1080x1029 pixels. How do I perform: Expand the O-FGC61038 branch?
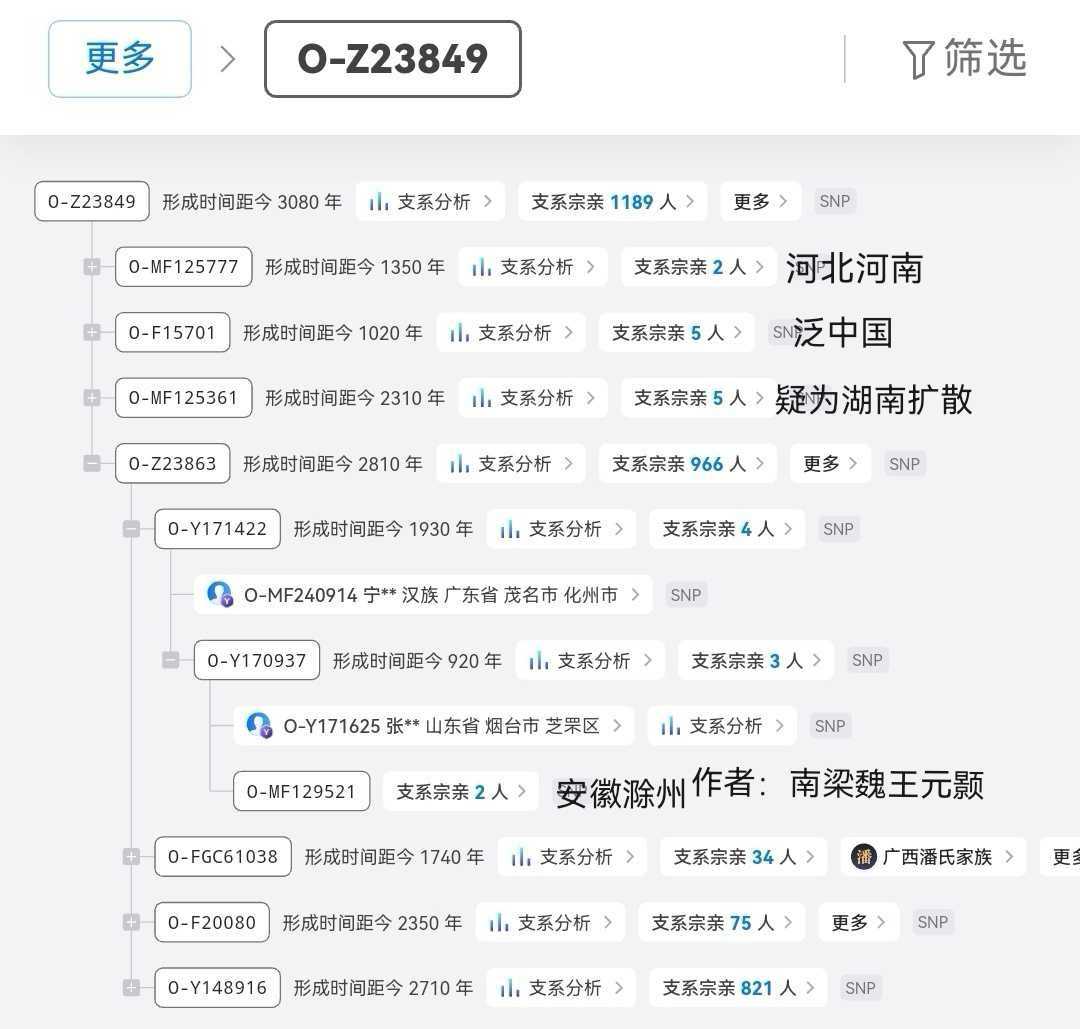(x=131, y=857)
